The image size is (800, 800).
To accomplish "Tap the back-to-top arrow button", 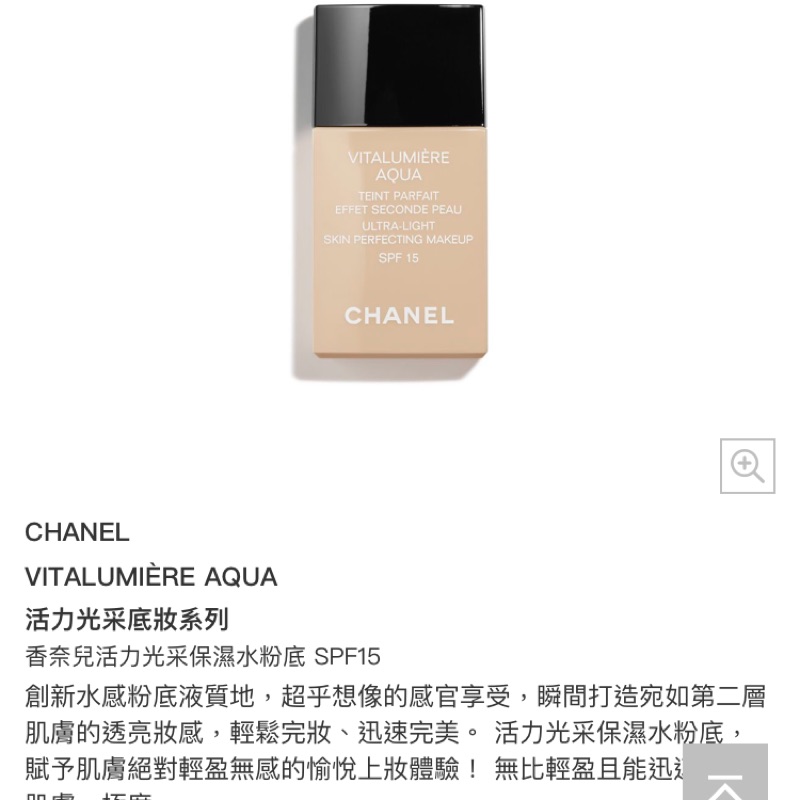I will coord(725,772).
